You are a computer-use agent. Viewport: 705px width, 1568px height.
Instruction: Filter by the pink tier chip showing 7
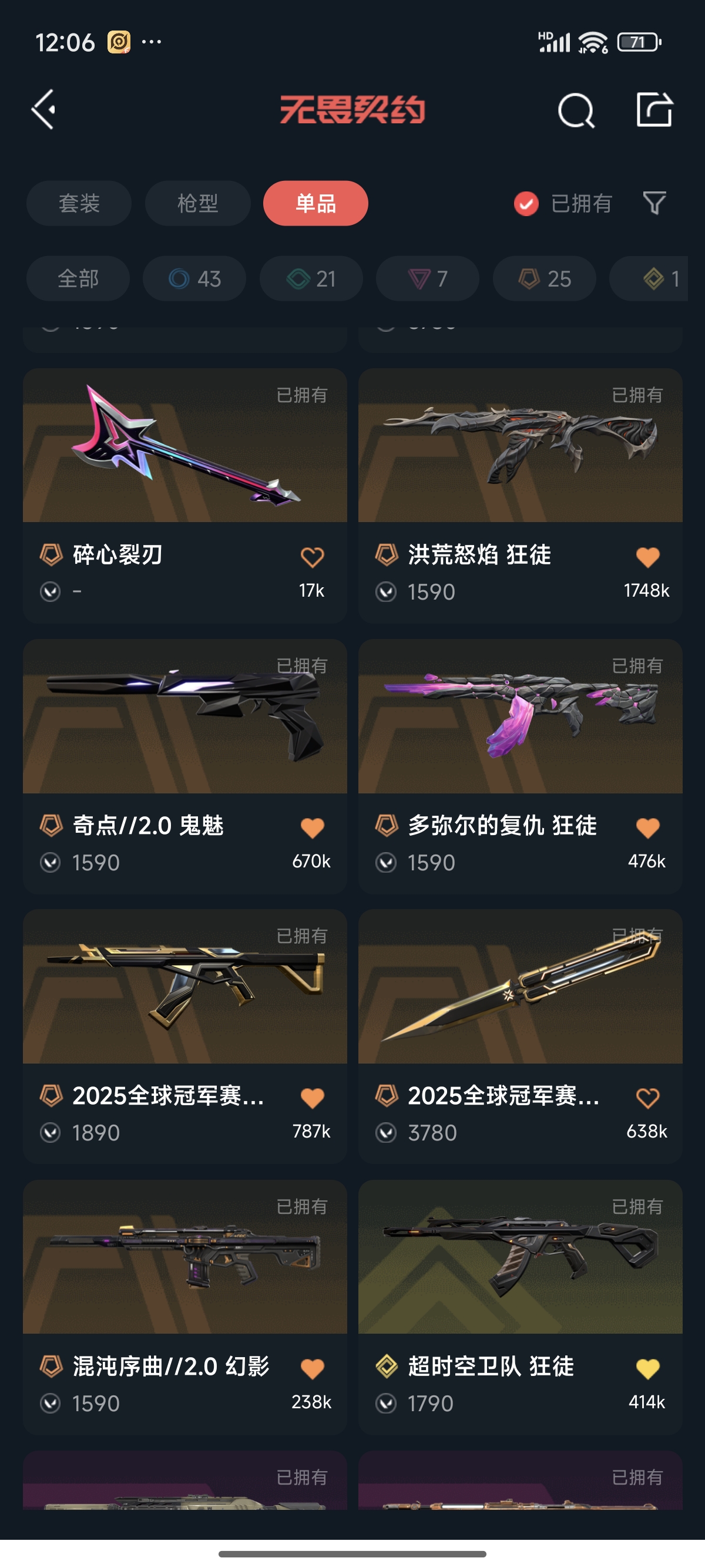tap(427, 279)
